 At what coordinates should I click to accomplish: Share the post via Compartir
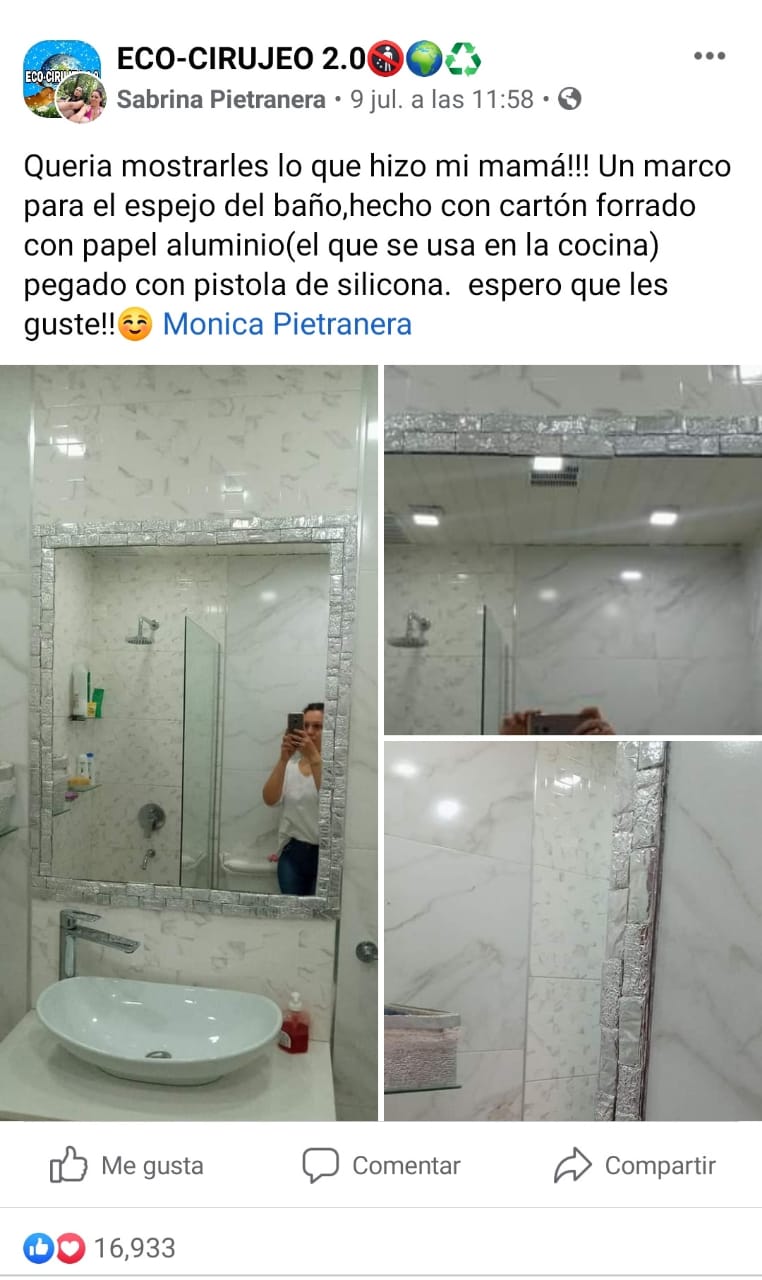[636, 1165]
